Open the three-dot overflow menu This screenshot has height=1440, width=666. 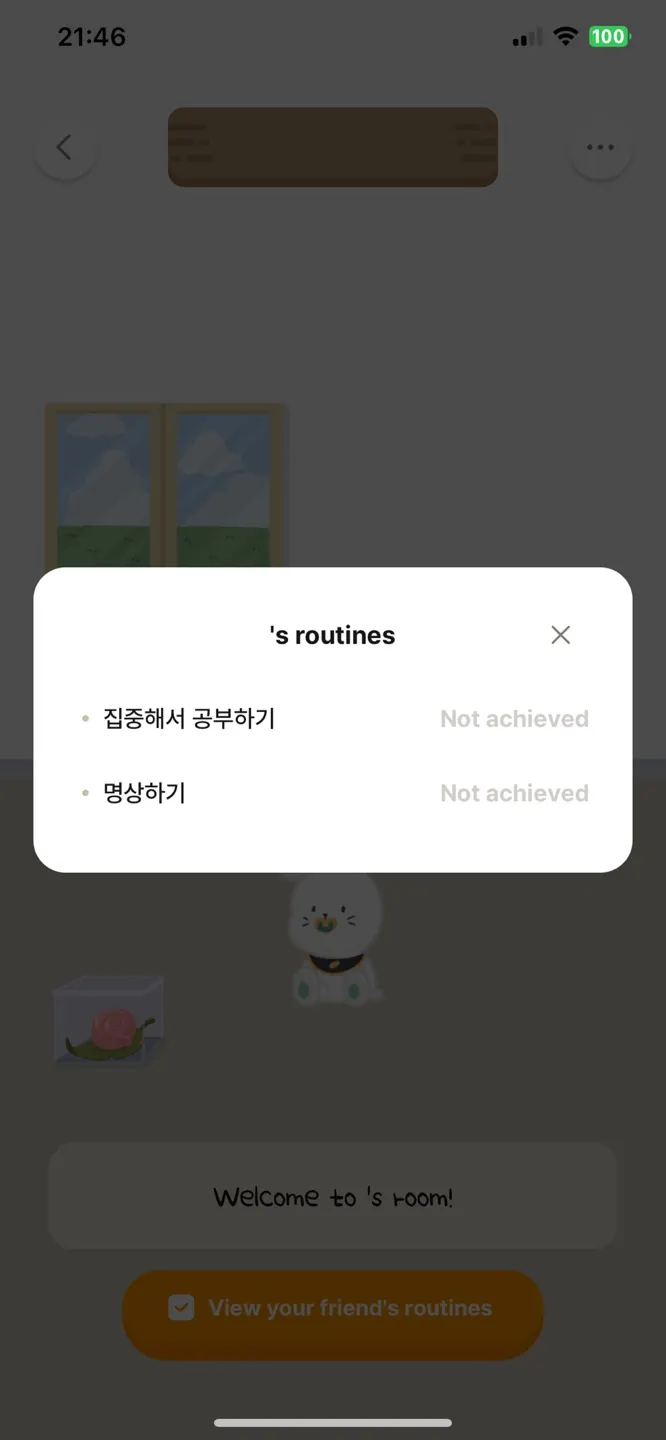(600, 148)
